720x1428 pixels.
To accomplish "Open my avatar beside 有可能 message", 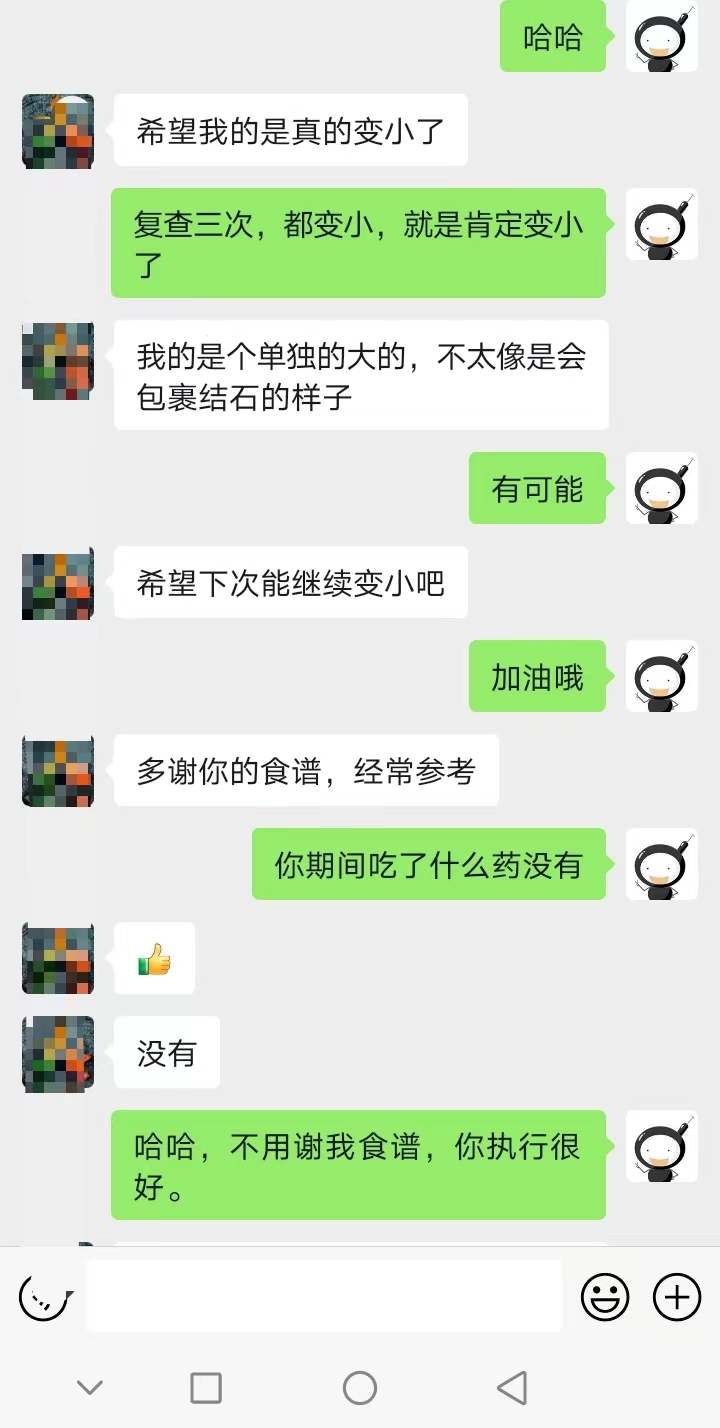I will (661, 489).
